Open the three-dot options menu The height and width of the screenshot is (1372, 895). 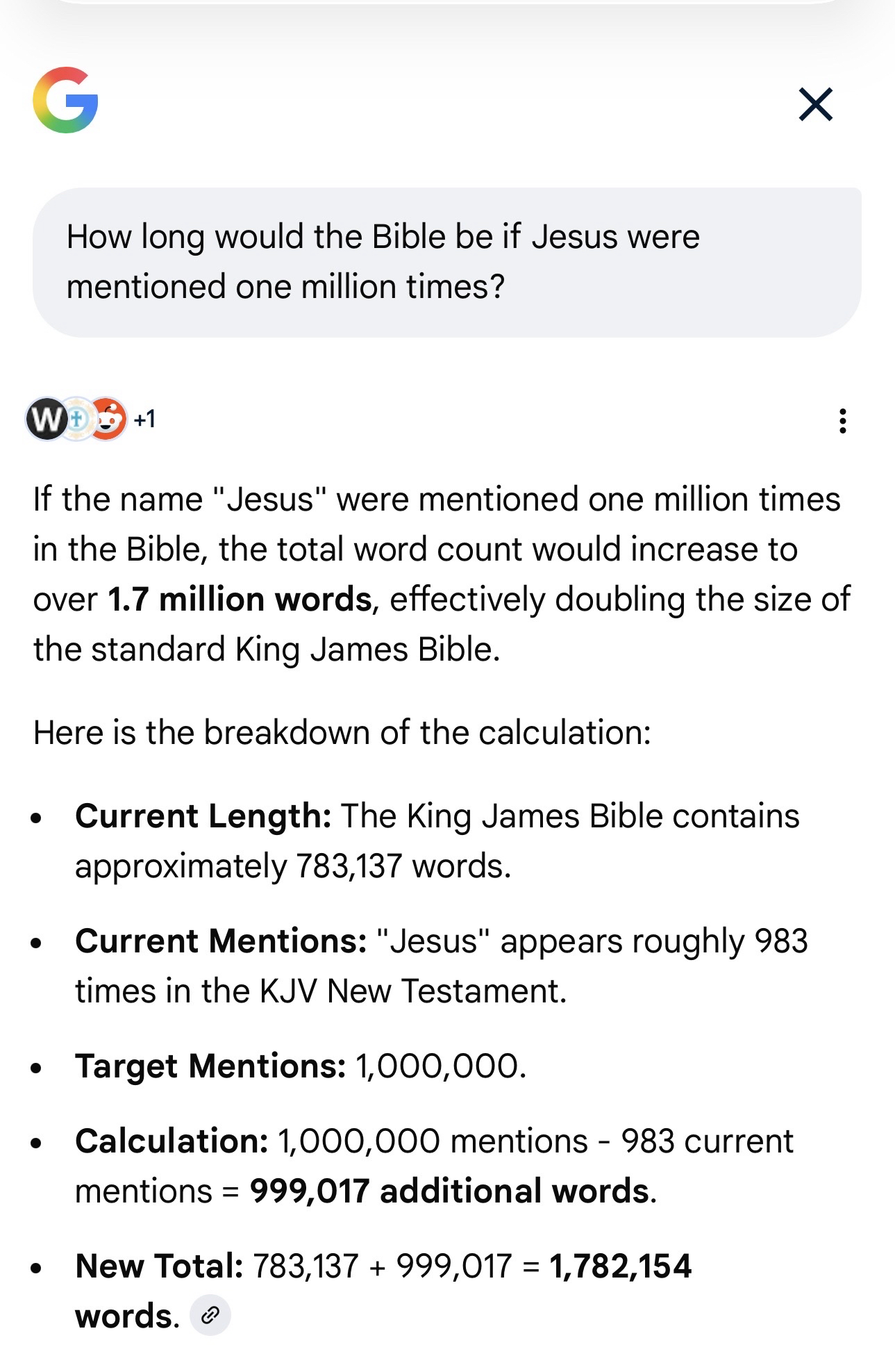[x=842, y=421]
